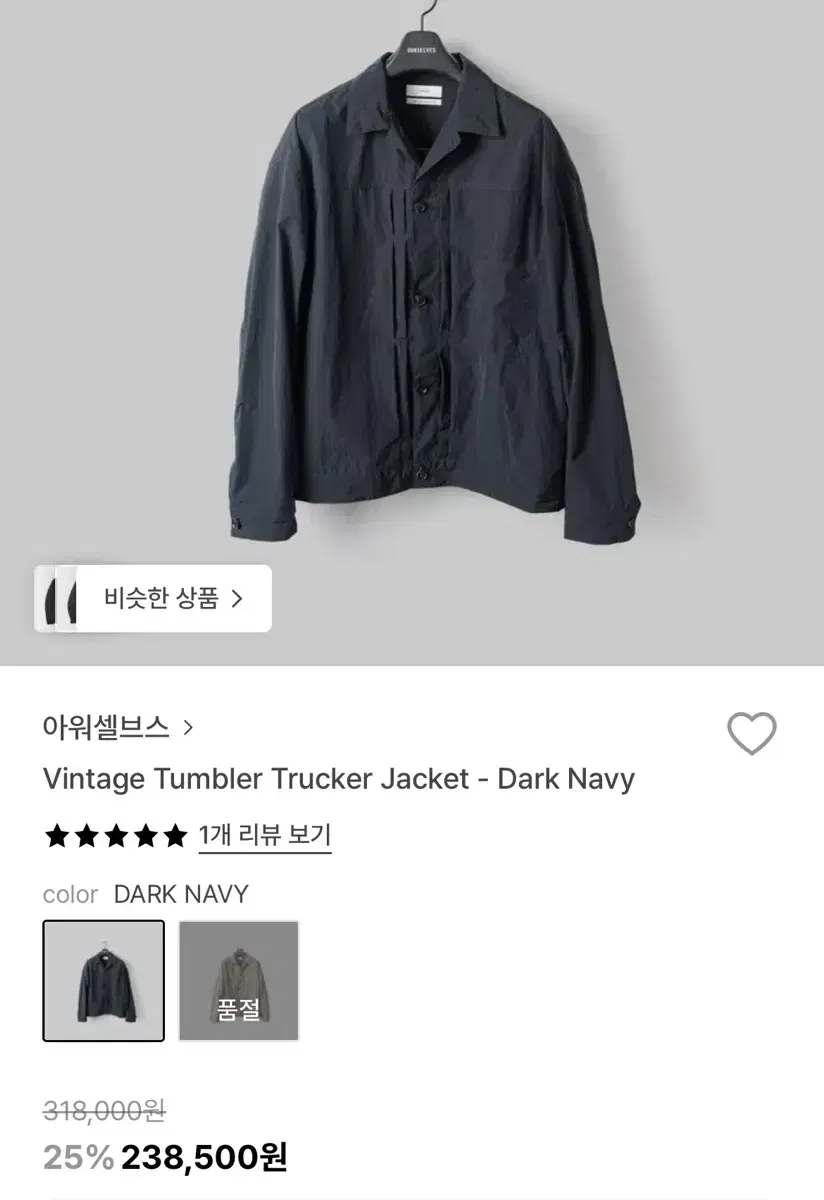Viewport: 824px width, 1200px height.
Task: Tap the sold-out 품절 color option
Action: point(240,980)
